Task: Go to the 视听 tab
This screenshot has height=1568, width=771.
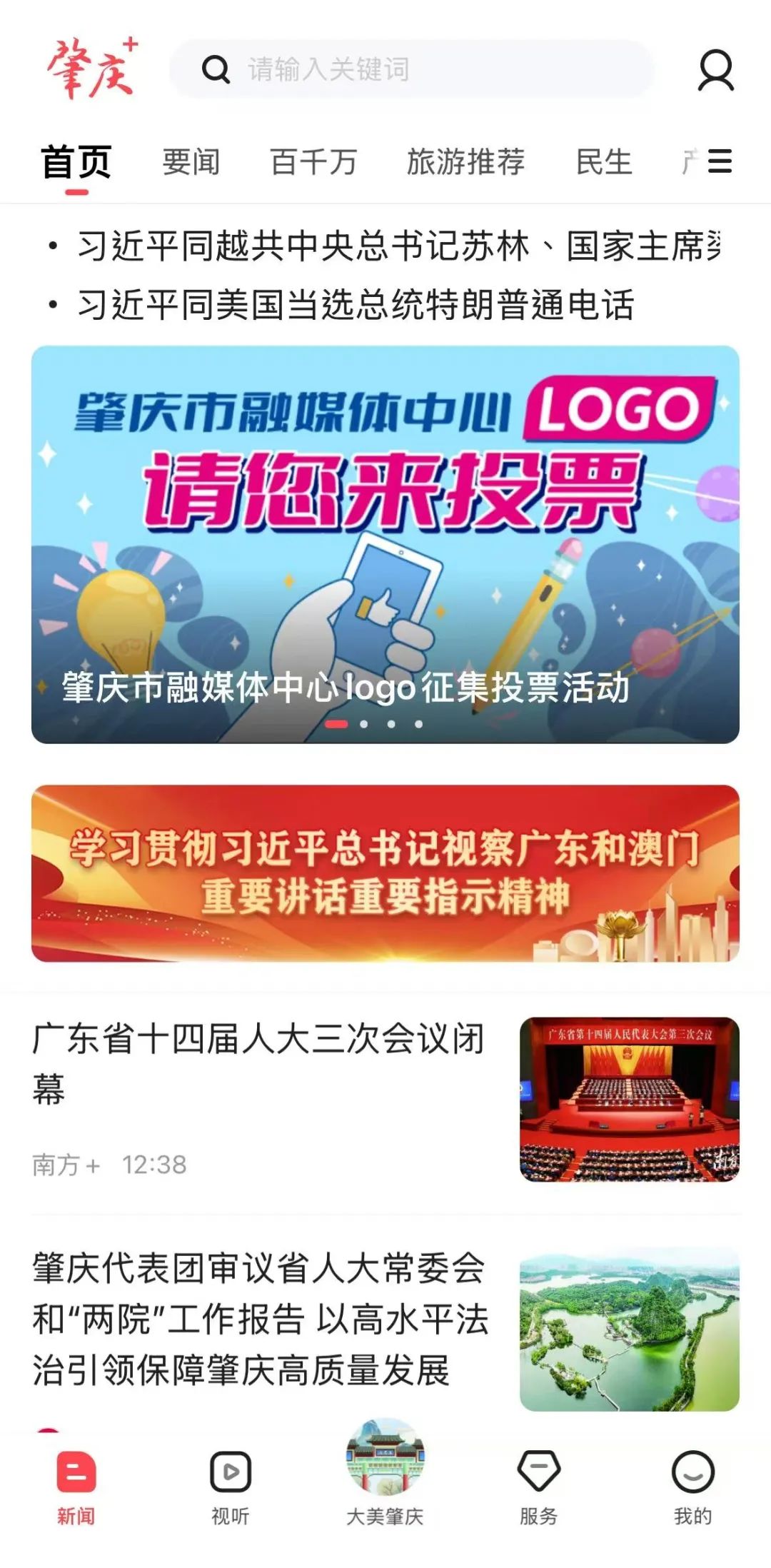Action: pos(231,1484)
